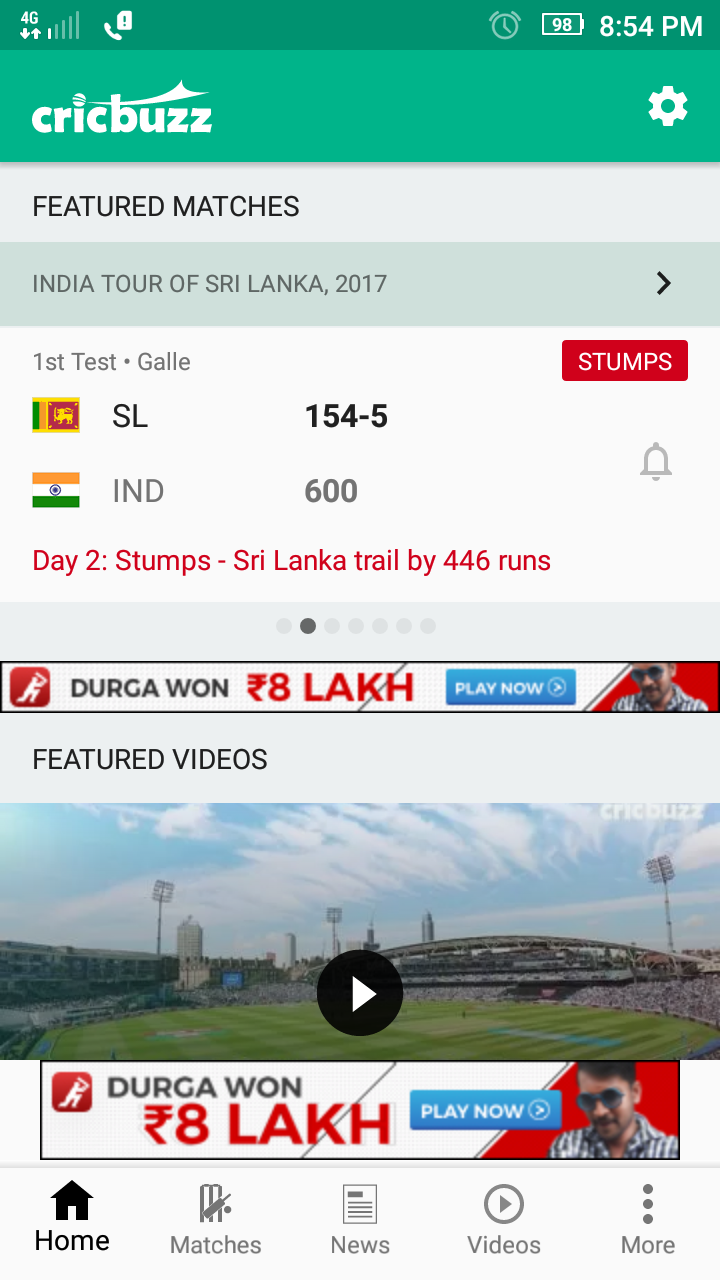This screenshot has width=720, height=1280.
Task: Switch to the News tab
Action: click(360, 1218)
